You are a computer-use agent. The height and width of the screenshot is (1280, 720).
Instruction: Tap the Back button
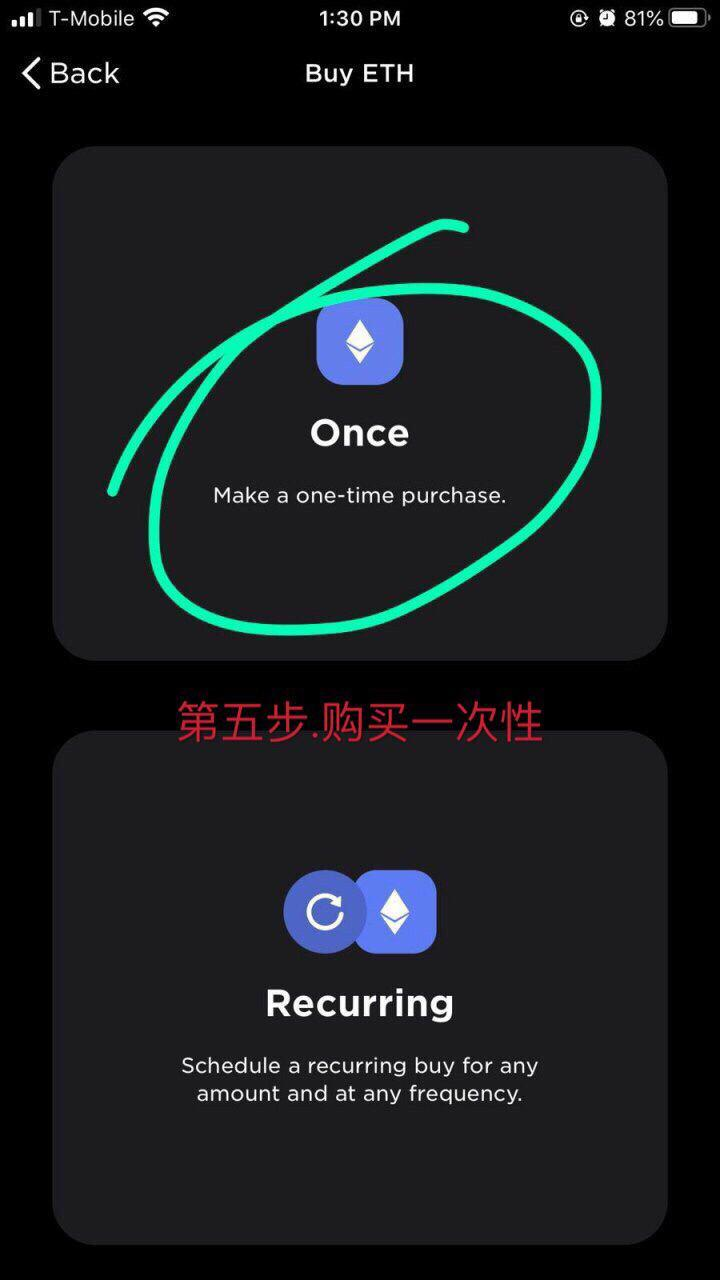68,73
